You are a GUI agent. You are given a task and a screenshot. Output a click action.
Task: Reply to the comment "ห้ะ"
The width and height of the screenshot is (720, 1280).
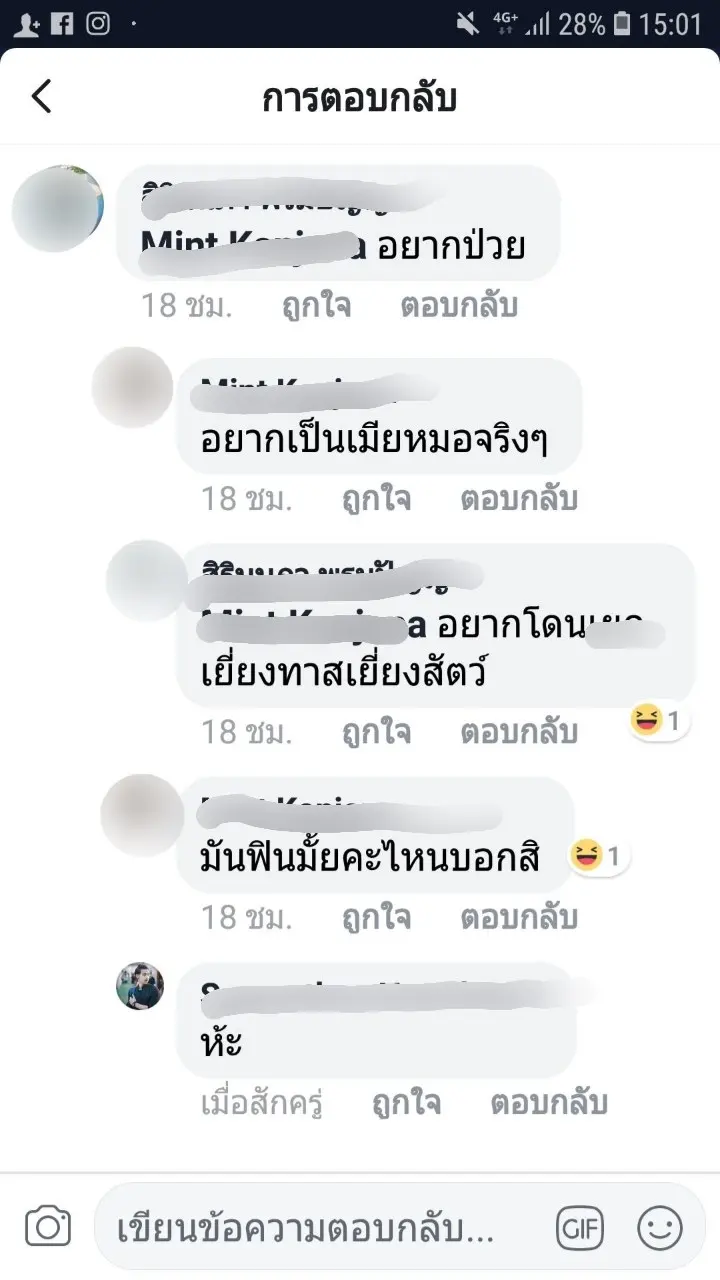click(x=548, y=1103)
